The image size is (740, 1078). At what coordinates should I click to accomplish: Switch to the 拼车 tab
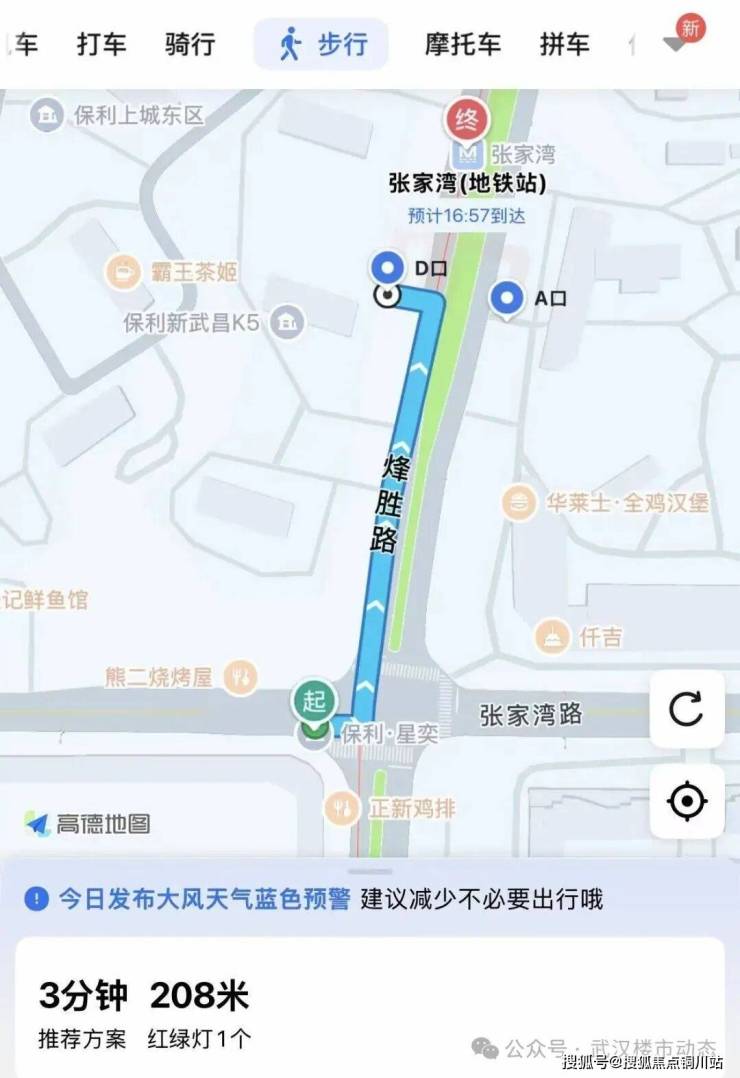click(565, 45)
